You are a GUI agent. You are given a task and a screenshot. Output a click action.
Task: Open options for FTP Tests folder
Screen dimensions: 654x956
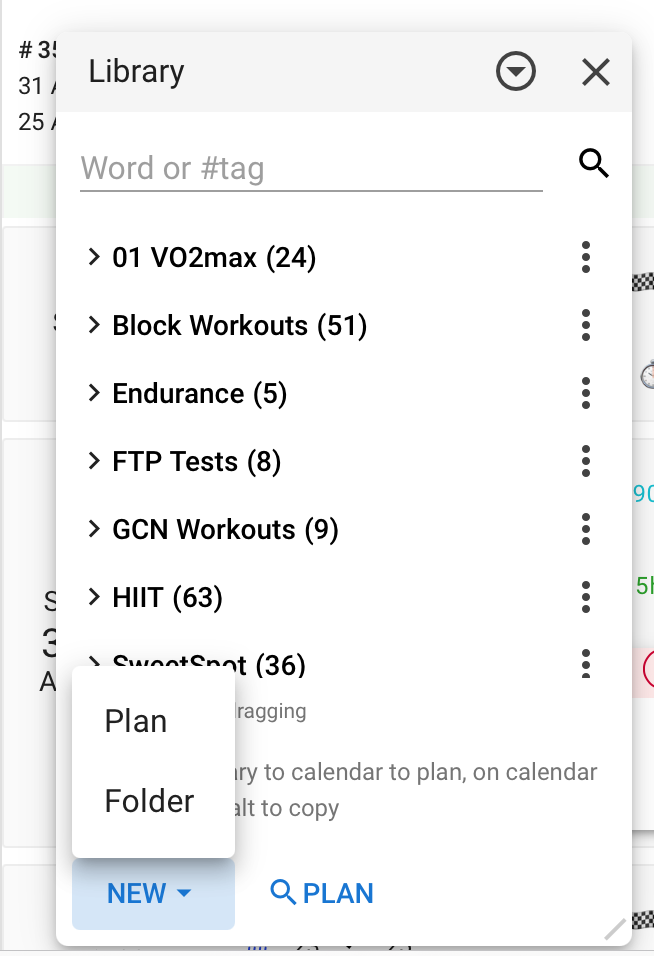click(586, 462)
